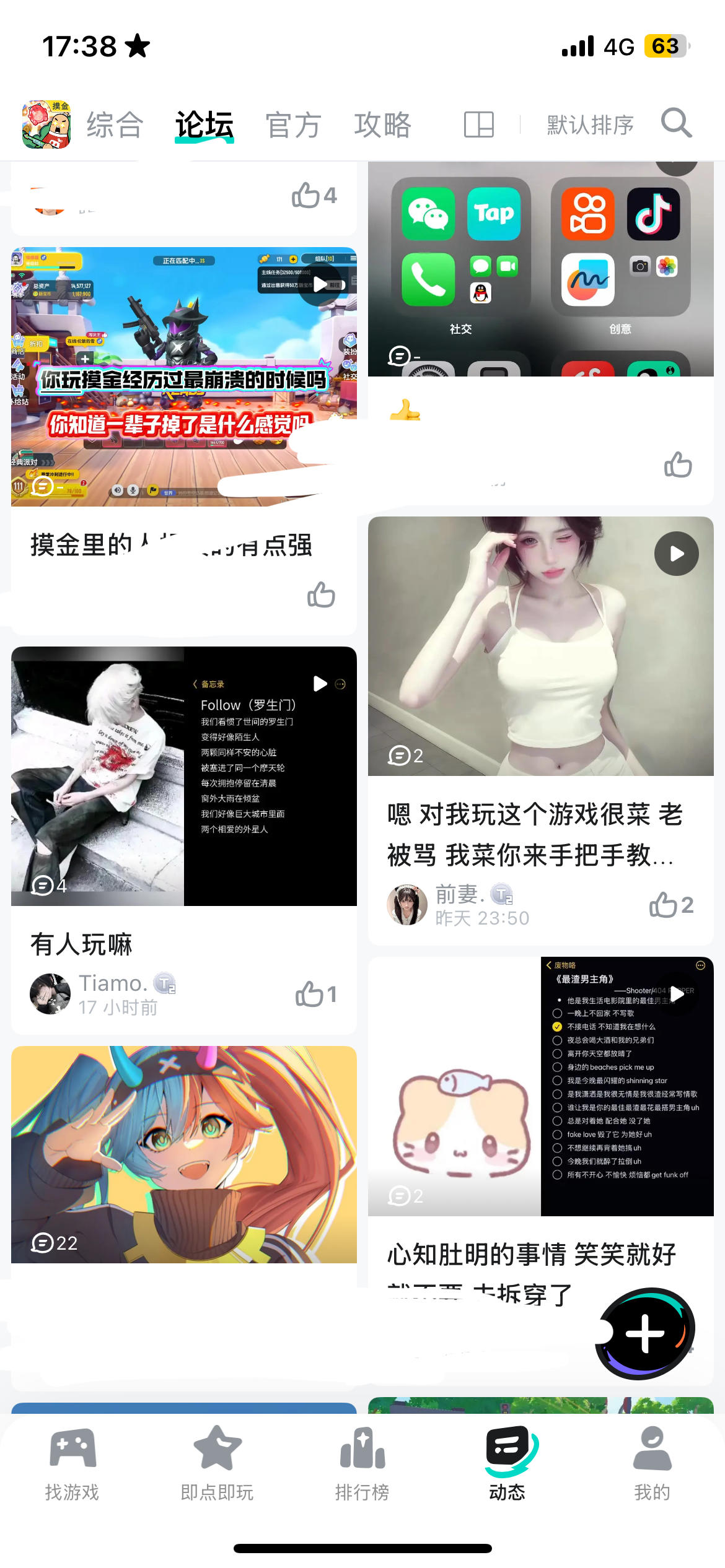Switch to the 攻略 tab

click(x=384, y=124)
